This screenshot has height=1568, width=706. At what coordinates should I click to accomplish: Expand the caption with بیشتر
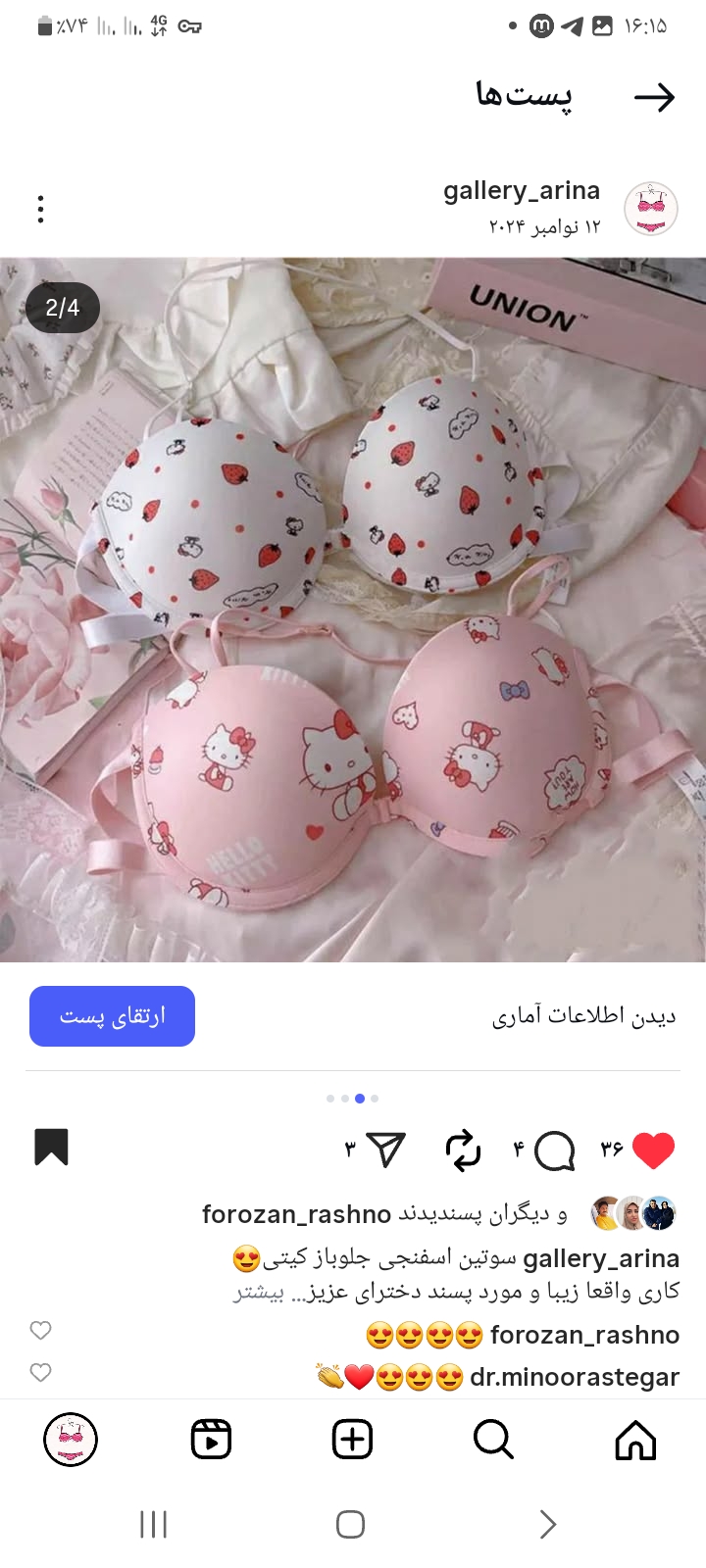(258, 1293)
